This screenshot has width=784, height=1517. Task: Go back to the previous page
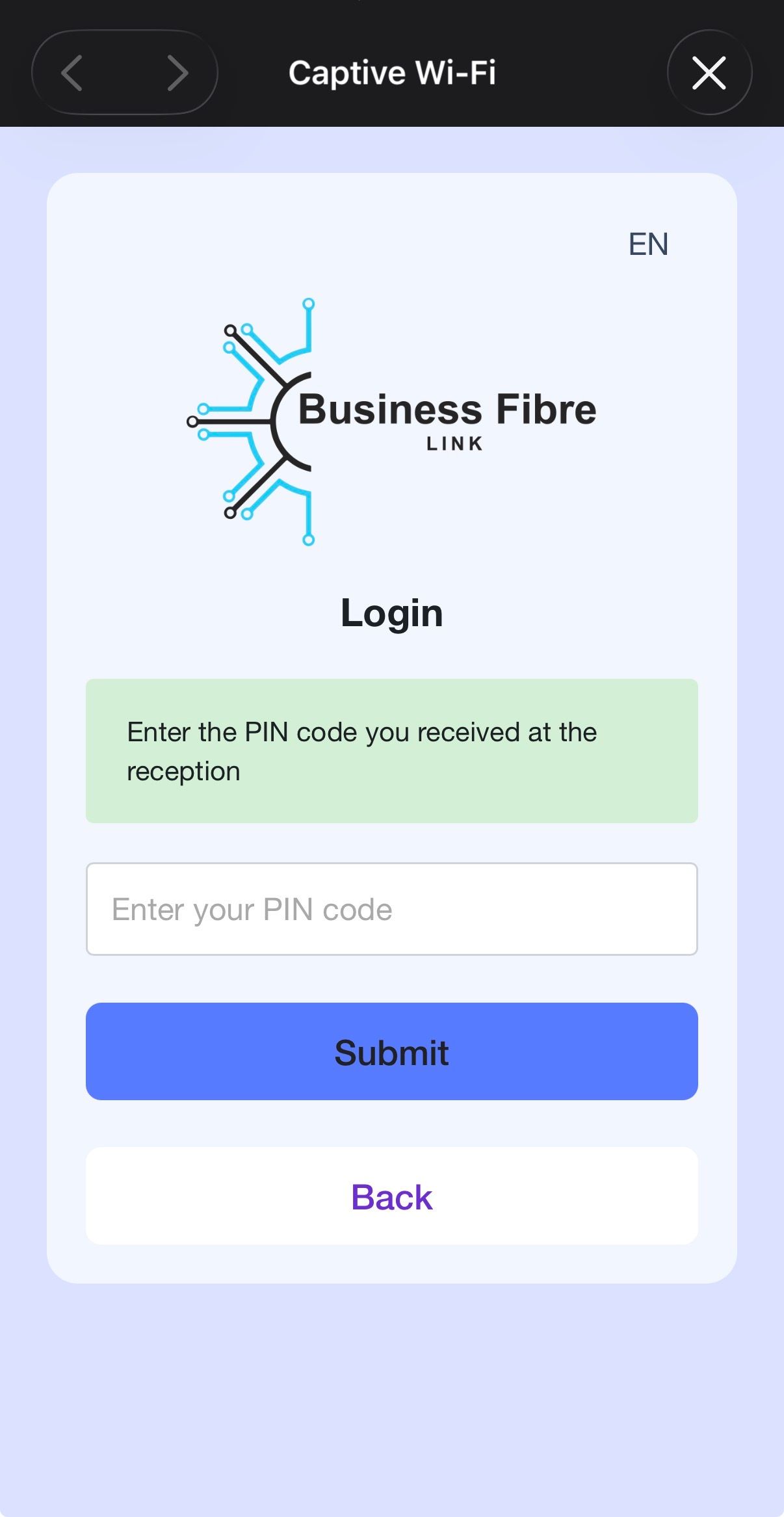[x=72, y=72]
